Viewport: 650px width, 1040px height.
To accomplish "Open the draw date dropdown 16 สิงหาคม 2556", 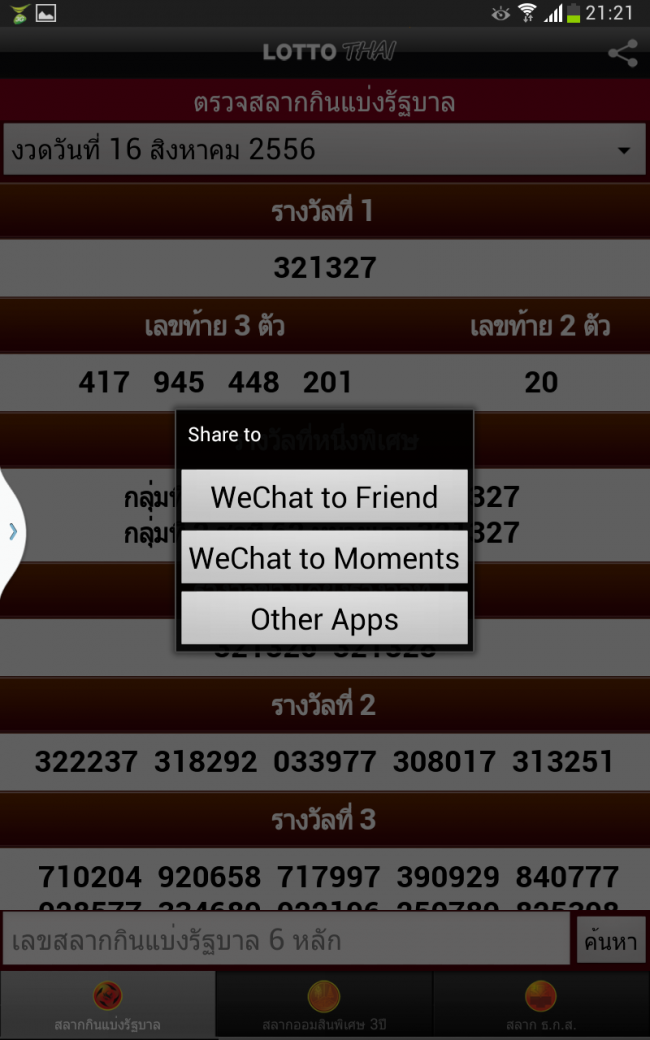I will 324,151.
